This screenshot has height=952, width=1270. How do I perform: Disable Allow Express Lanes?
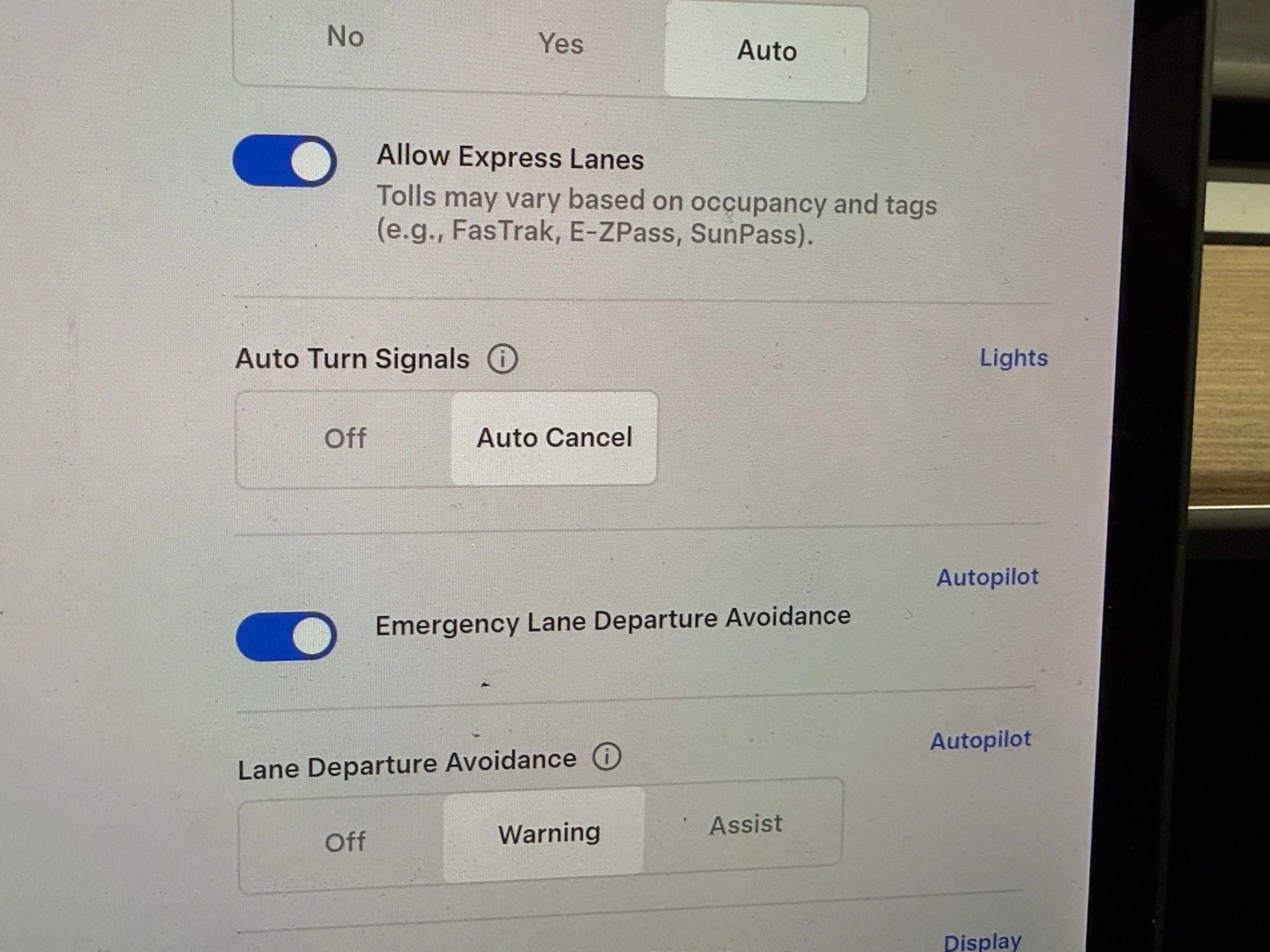(285, 161)
